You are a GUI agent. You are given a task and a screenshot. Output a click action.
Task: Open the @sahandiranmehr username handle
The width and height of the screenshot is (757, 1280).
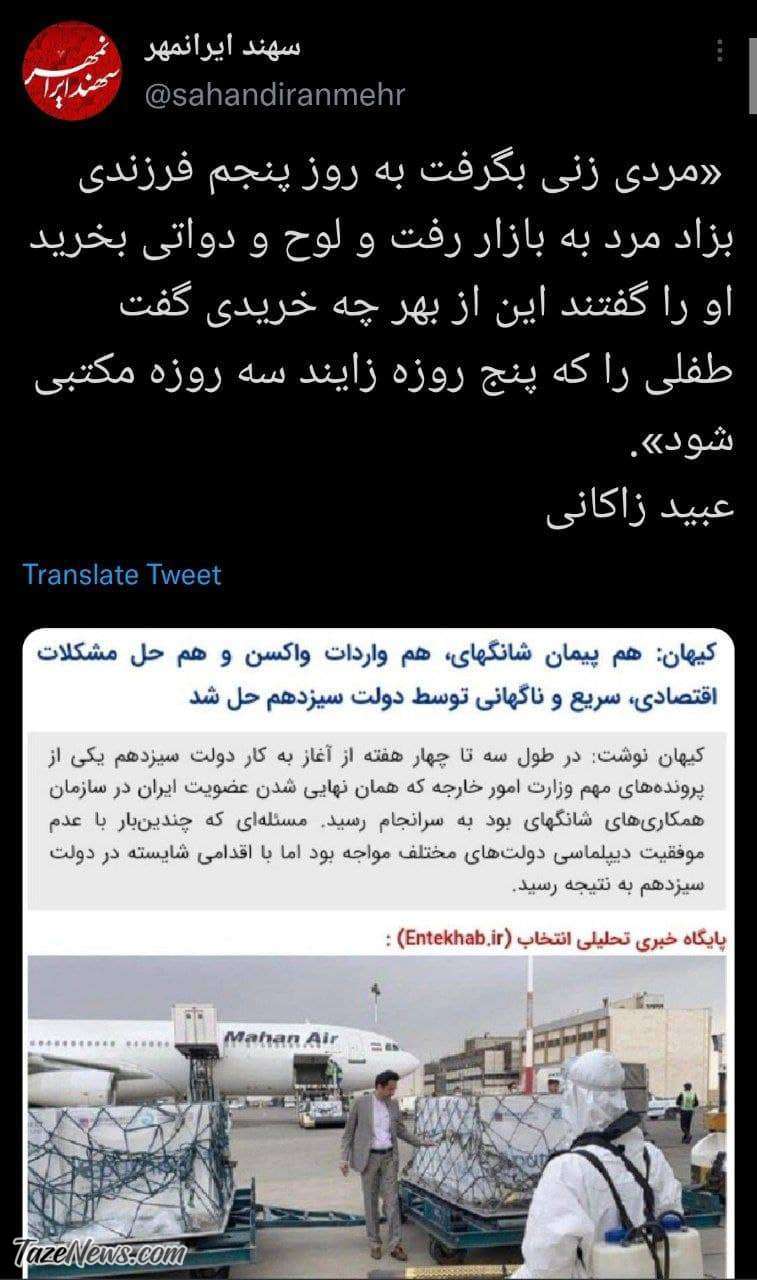(x=275, y=95)
